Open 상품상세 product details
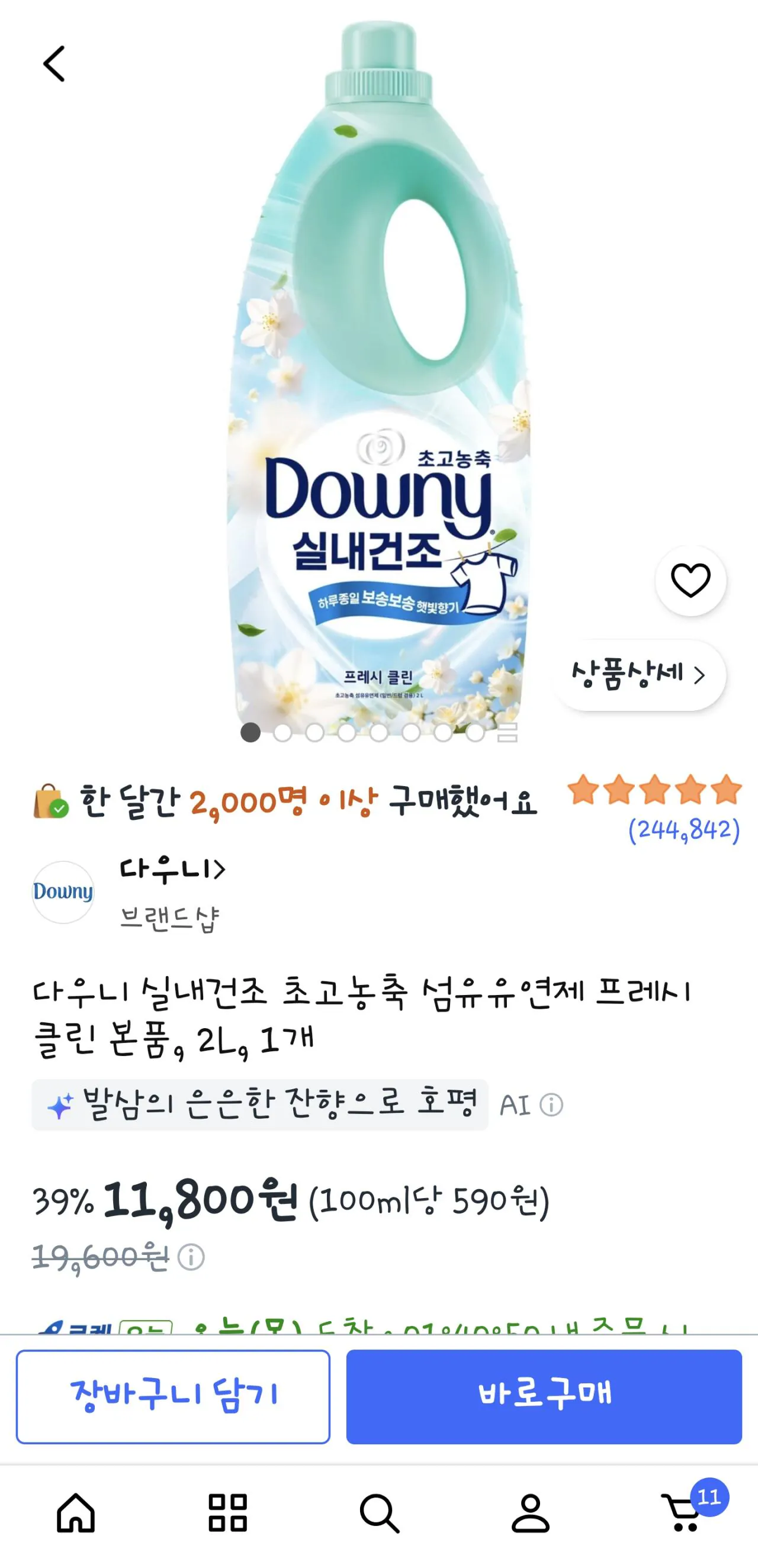The image size is (758, 1568). coord(640,674)
